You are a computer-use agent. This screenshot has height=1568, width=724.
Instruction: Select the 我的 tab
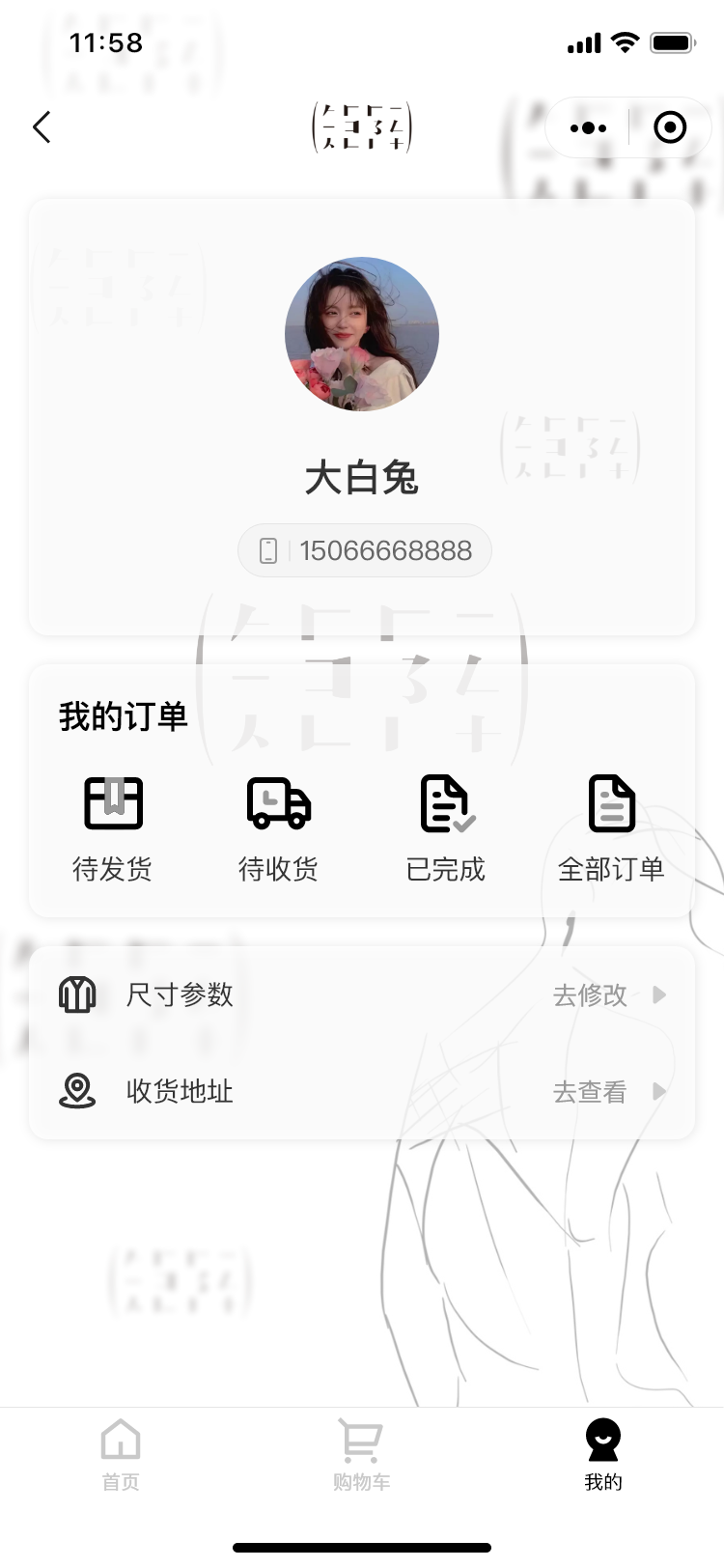click(x=603, y=1456)
